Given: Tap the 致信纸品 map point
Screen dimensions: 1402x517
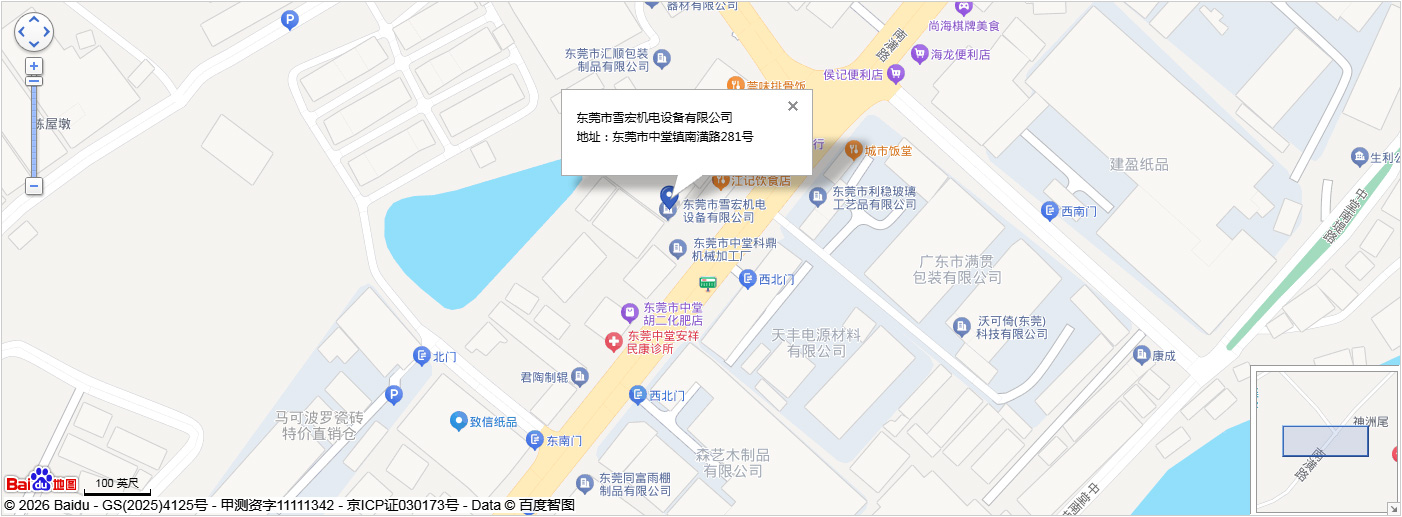Looking at the screenshot, I should point(459,422).
